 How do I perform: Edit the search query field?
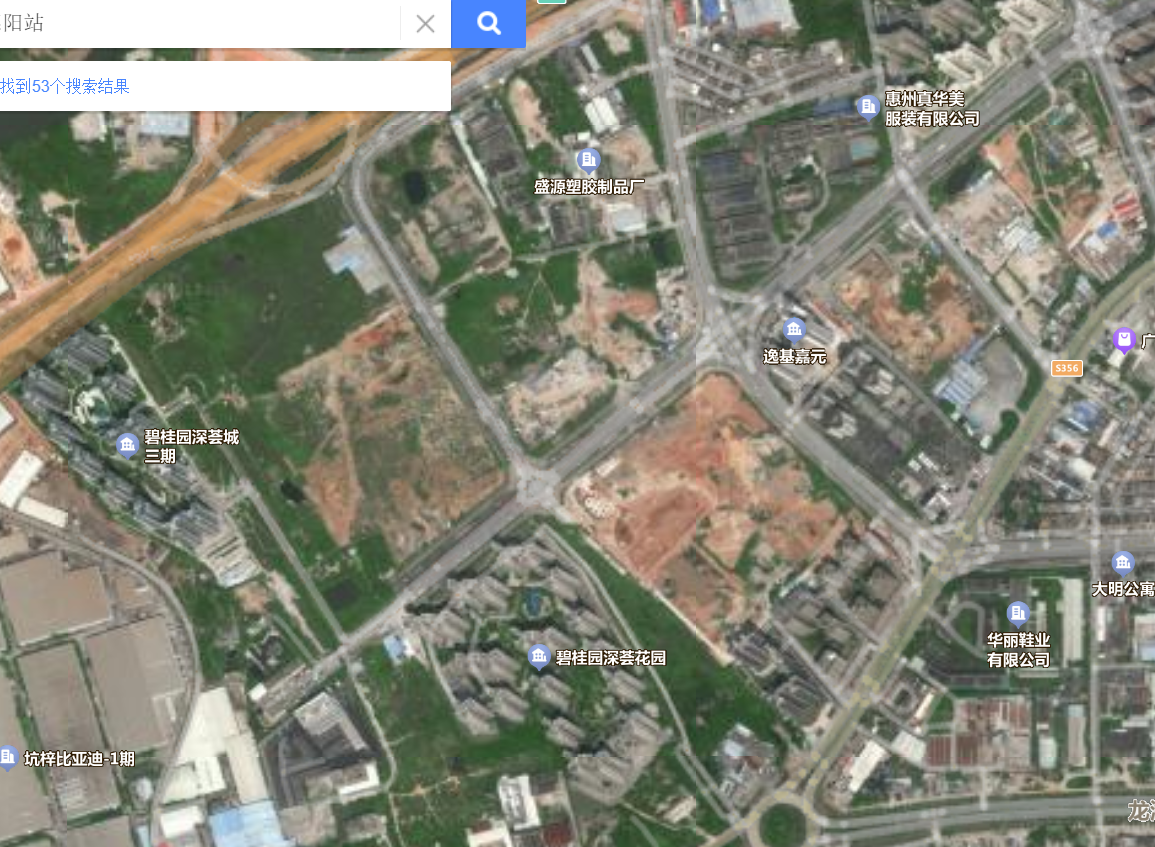[x=199, y=24]
